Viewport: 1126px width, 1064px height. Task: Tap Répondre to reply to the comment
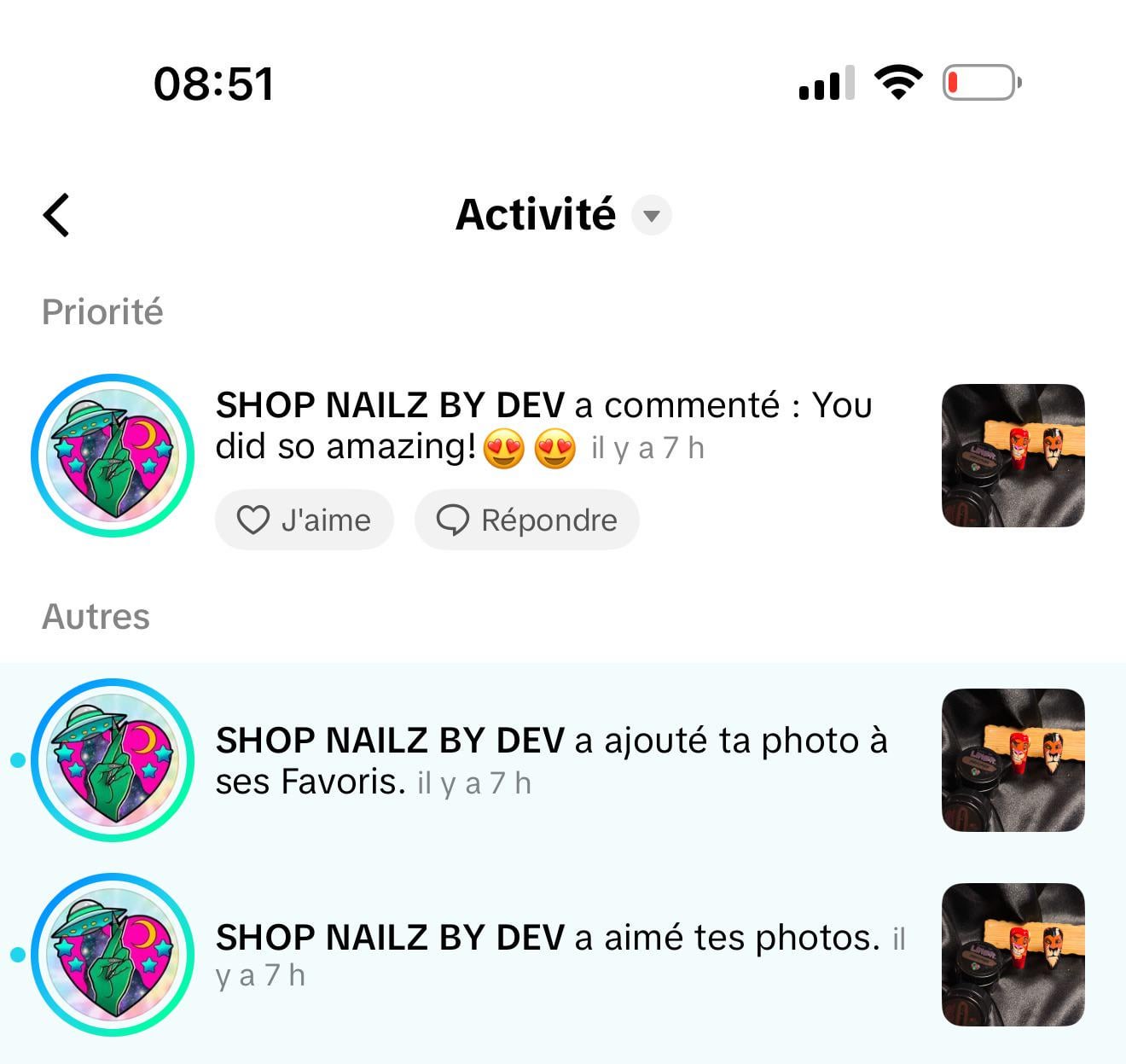pyautogui.click(x=527, y=520)
